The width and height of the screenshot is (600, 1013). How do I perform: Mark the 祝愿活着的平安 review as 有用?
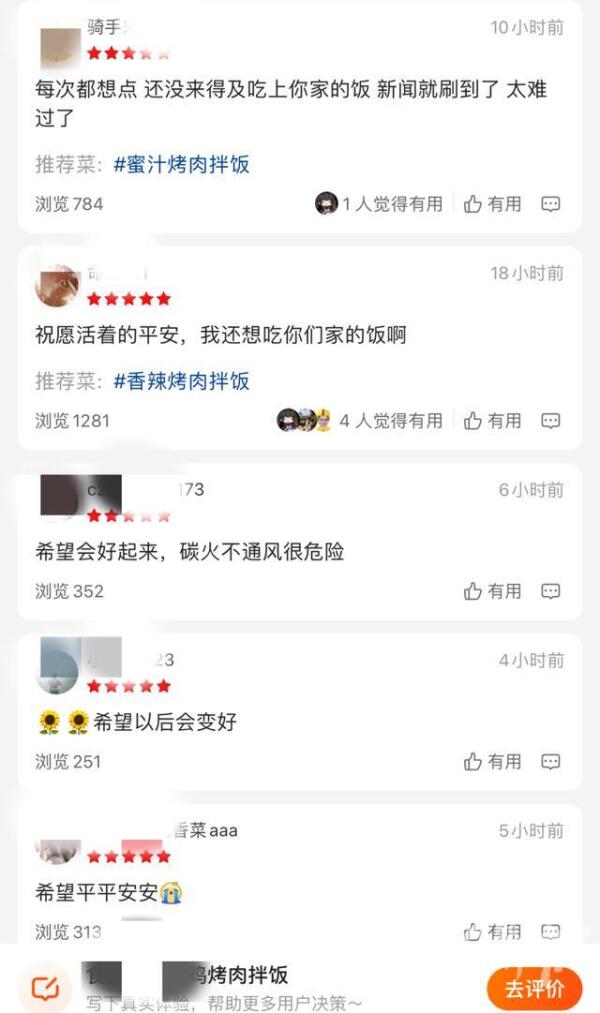[493, 421]
